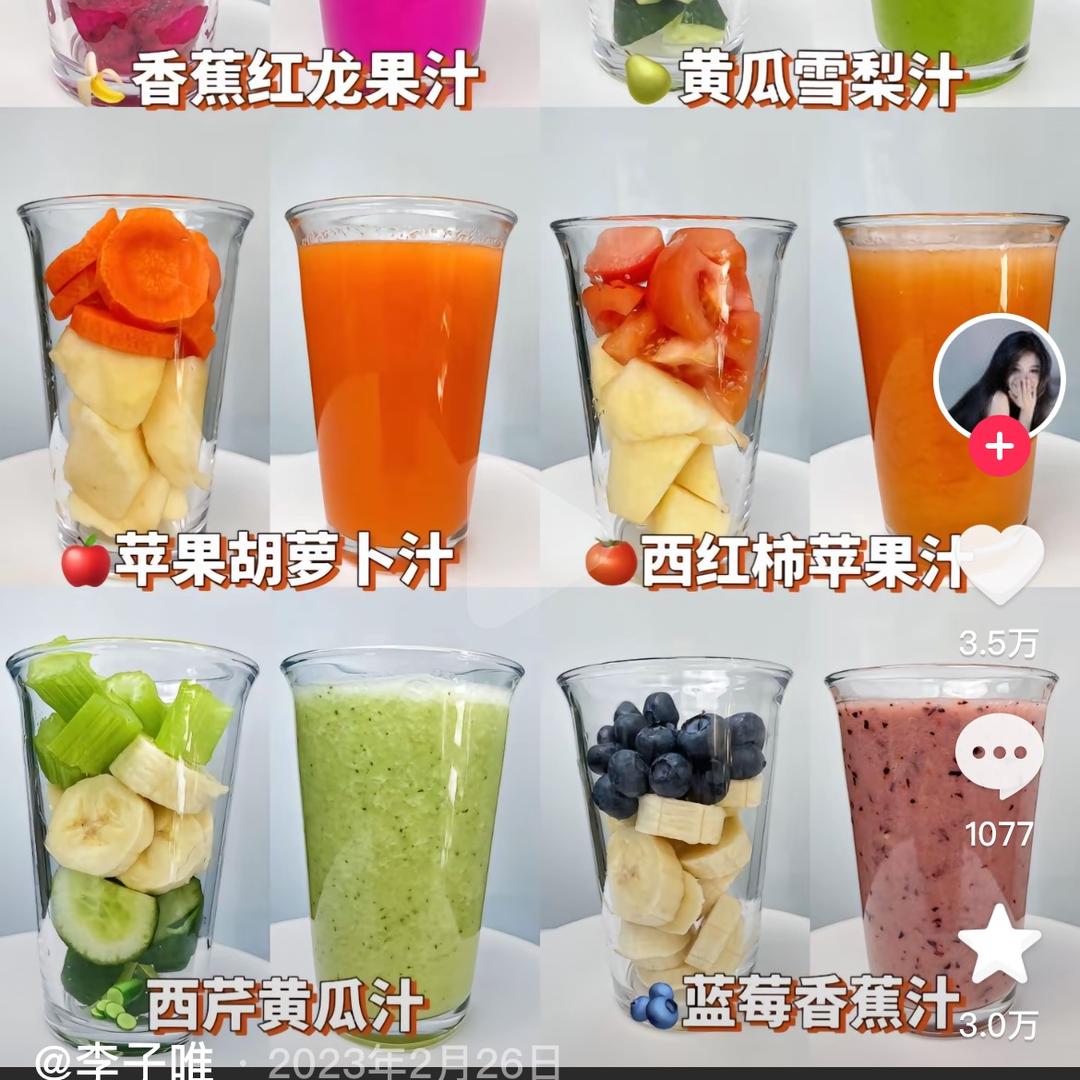Like the video with the heart icon

point(1000,562)
